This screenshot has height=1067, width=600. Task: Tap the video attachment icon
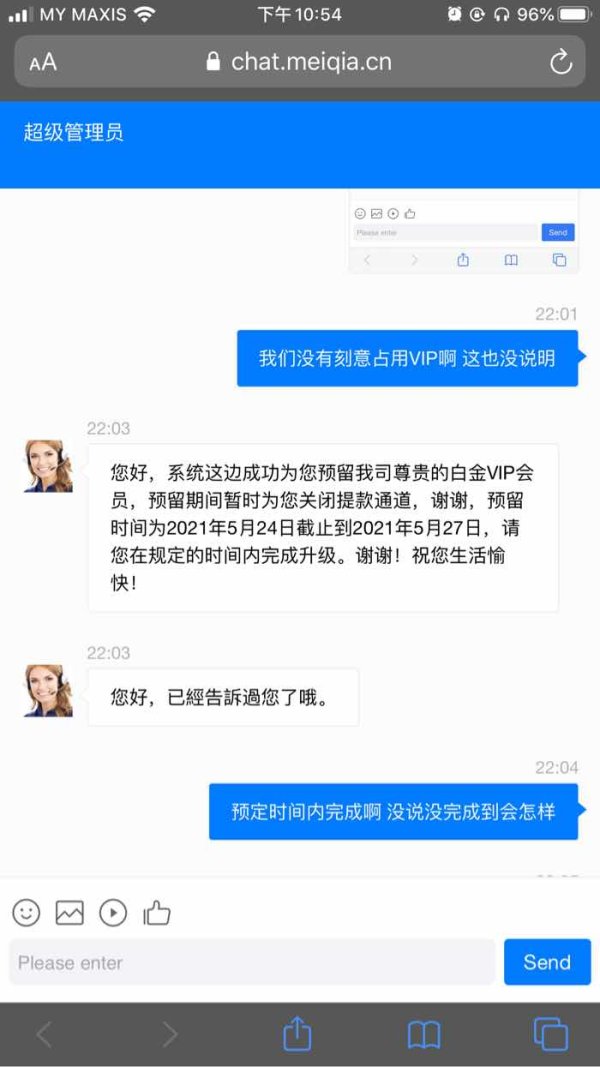[113, 913]
